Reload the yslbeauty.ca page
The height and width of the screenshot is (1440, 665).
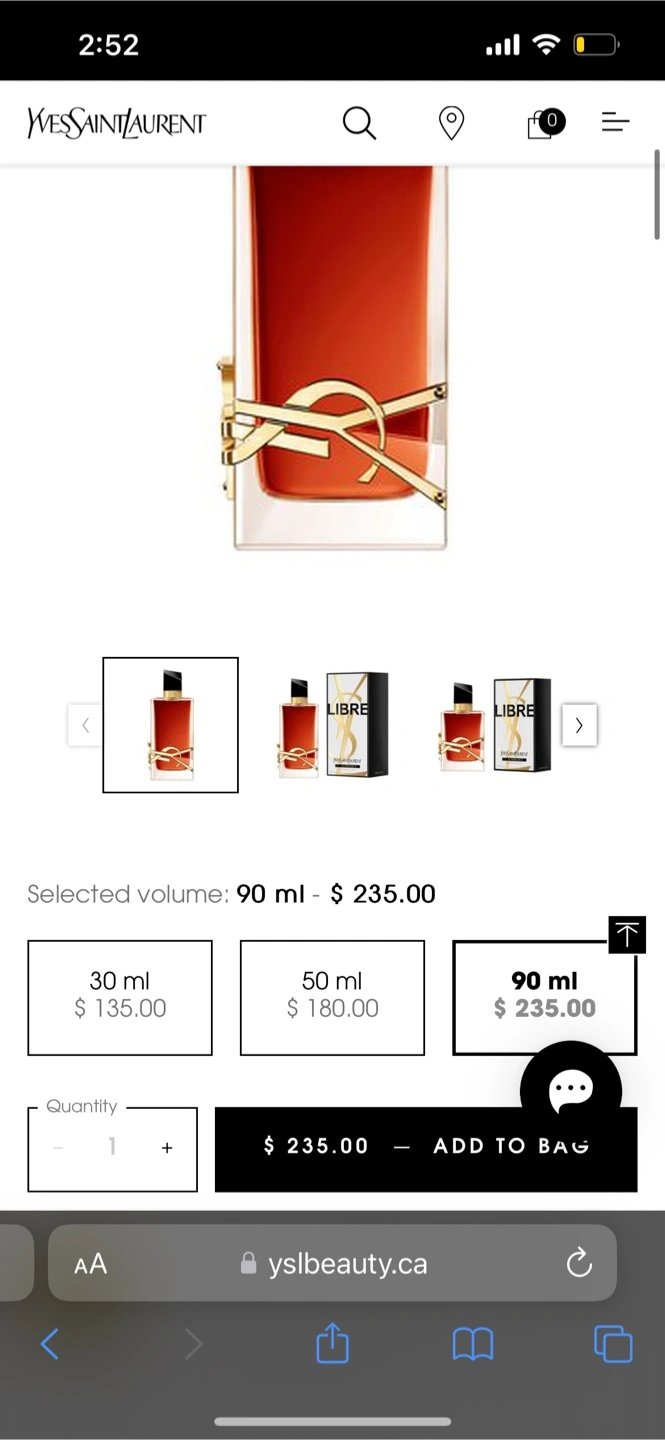pos(579,1264)
